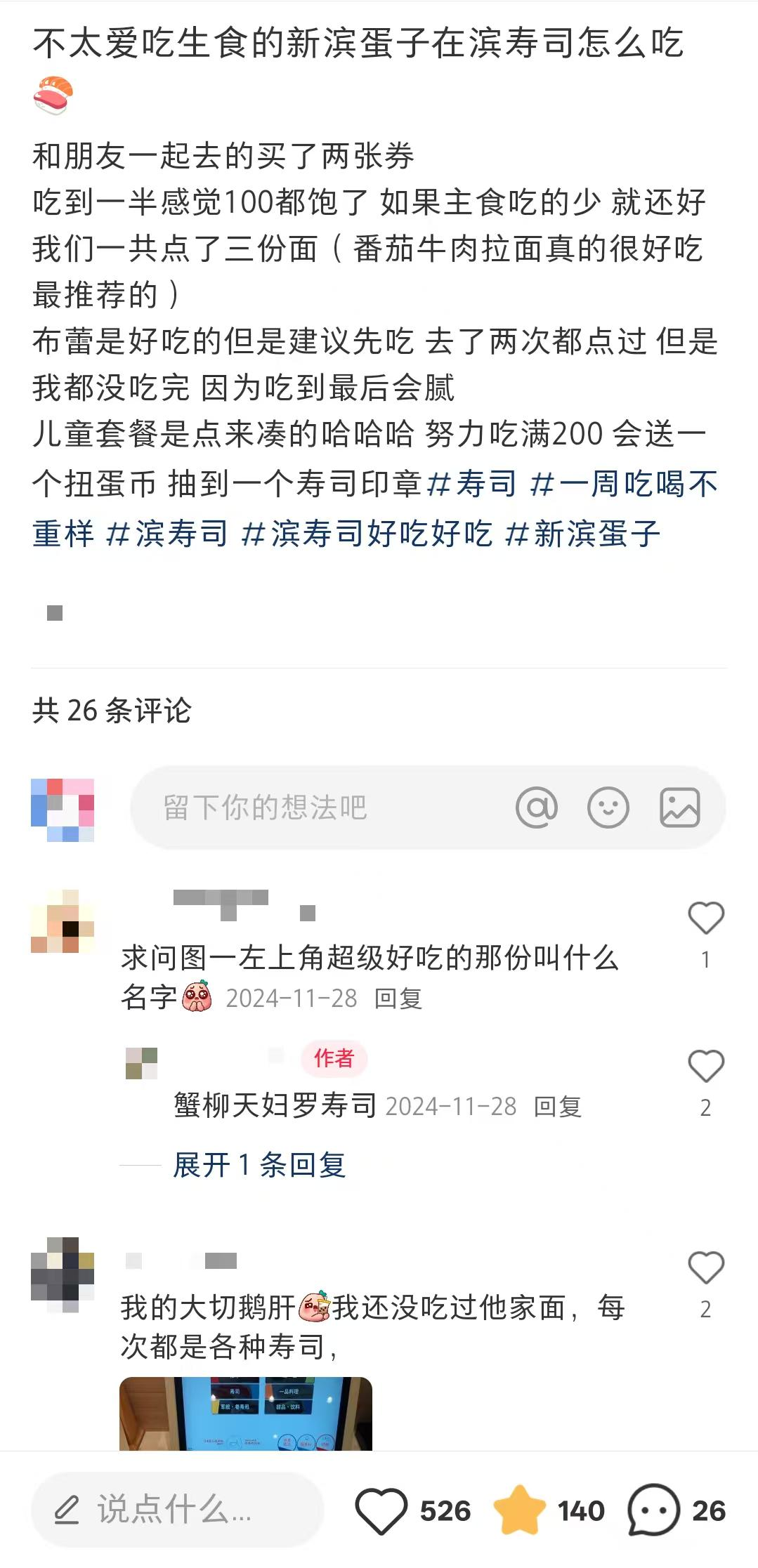Open the photo attached to 大切鹅肝 comment
Image resolution: width=758 pixels, height=1568 pixels.
pos(245,1413)
